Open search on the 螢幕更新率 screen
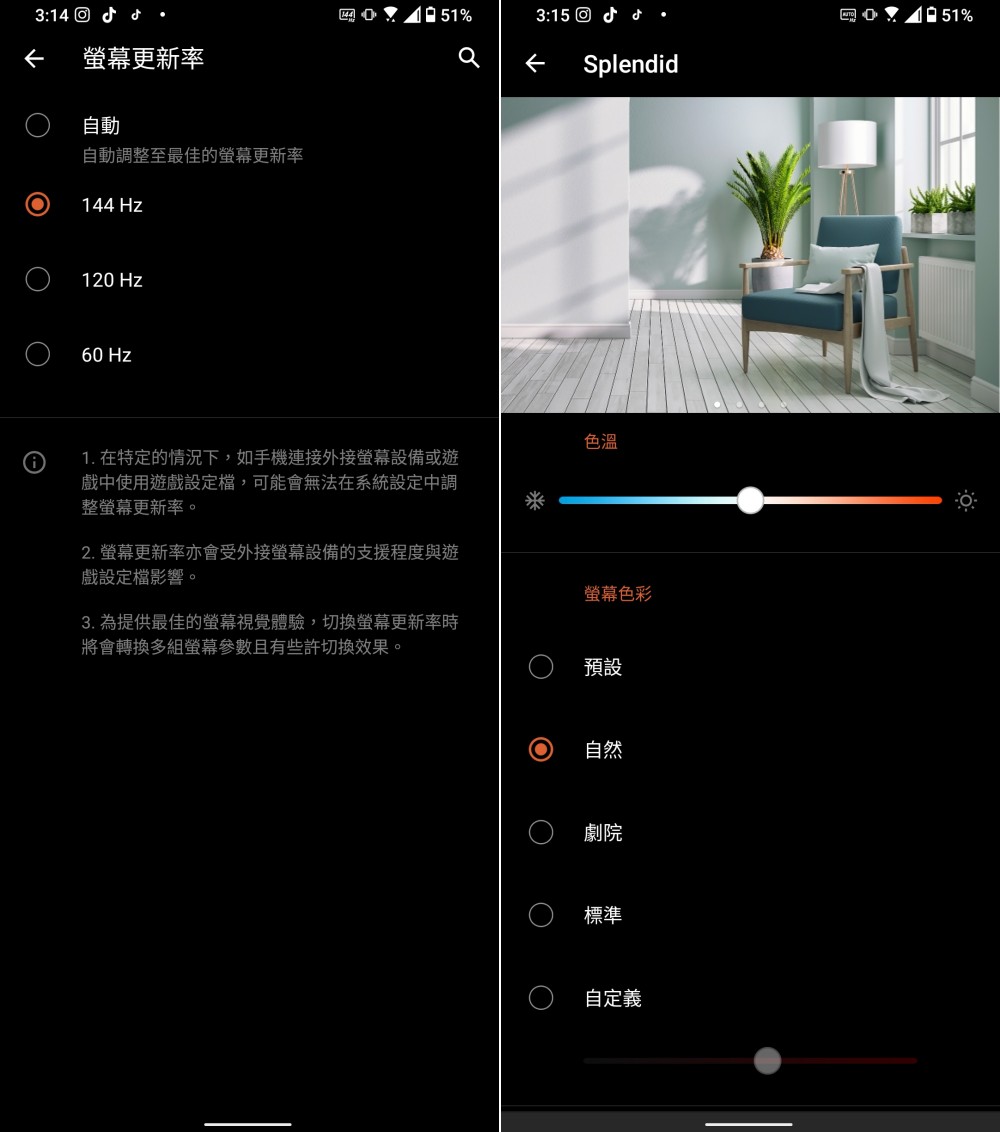 pos(469,58)
